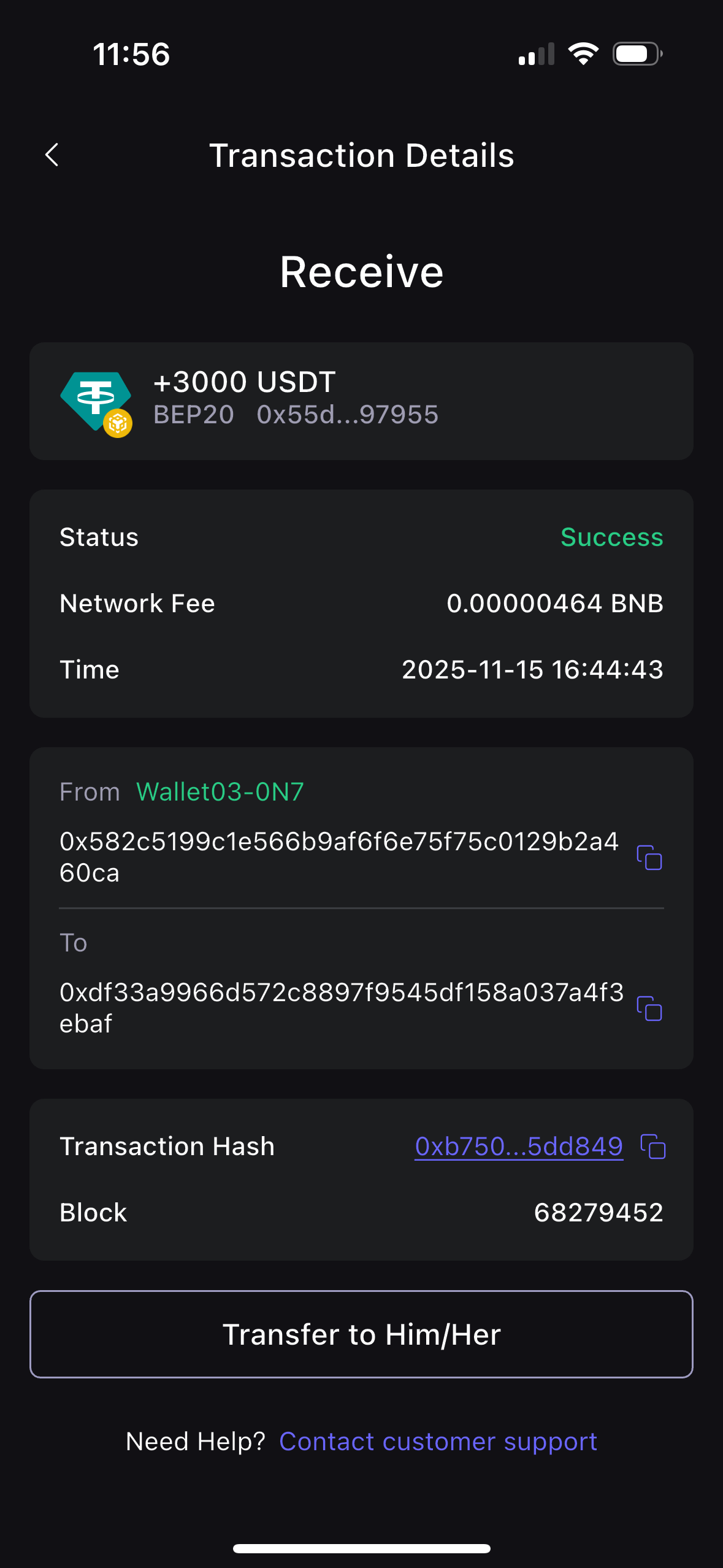This screenshot has height=1568, width=723.
Task: Copy the To wallet address
Action: click(649, 1009)
